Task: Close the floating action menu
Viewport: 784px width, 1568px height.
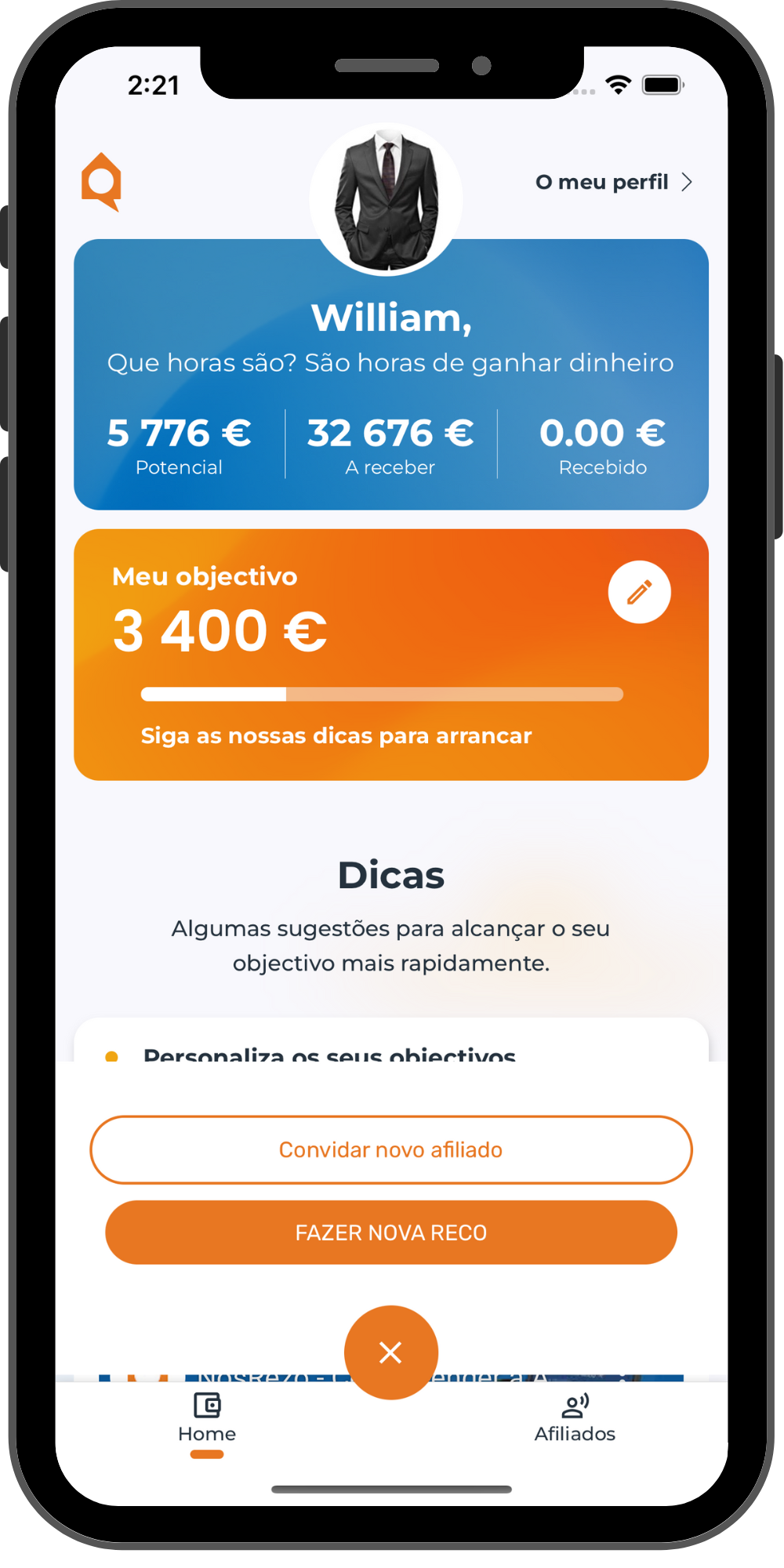Action: click(390, 1352)
